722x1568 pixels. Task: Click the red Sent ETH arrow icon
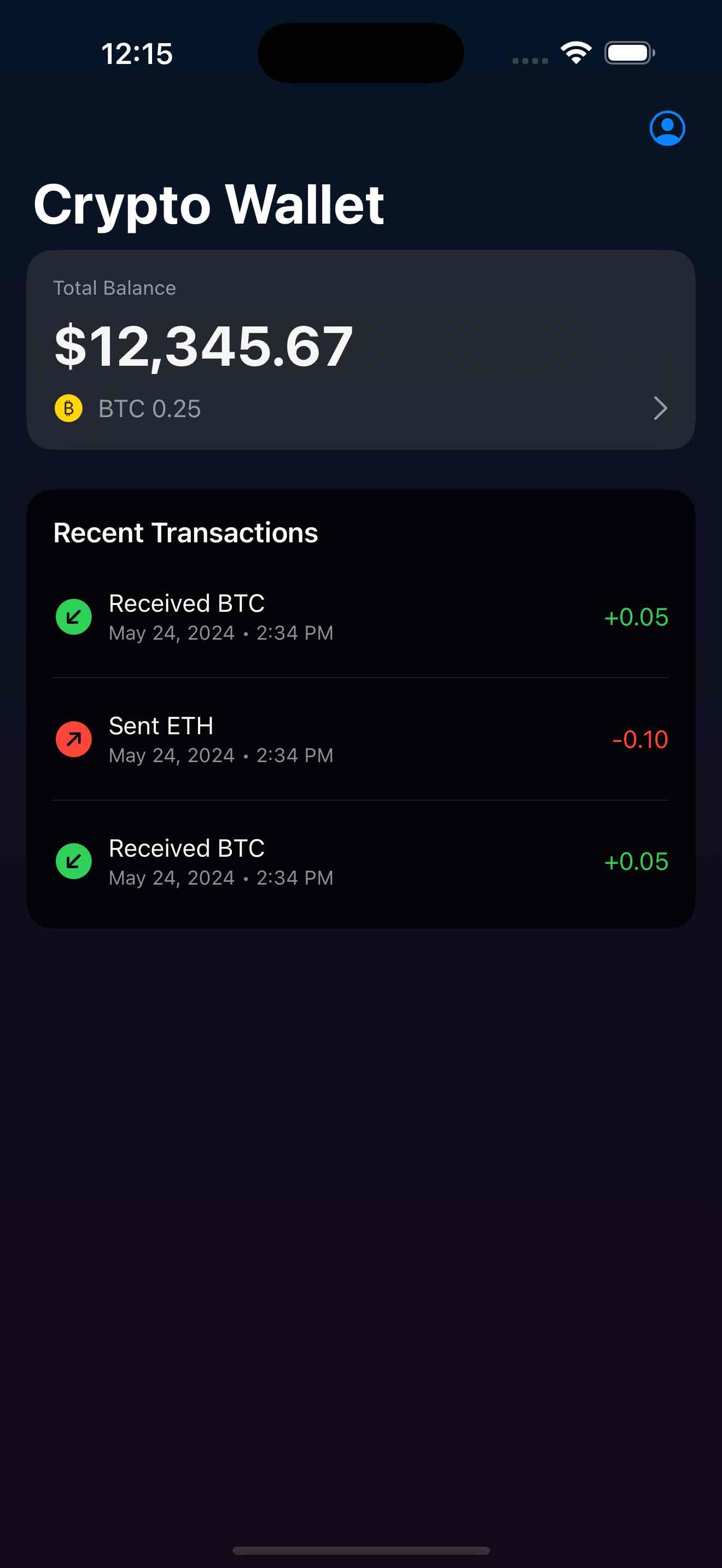click(x=73, y=739)
